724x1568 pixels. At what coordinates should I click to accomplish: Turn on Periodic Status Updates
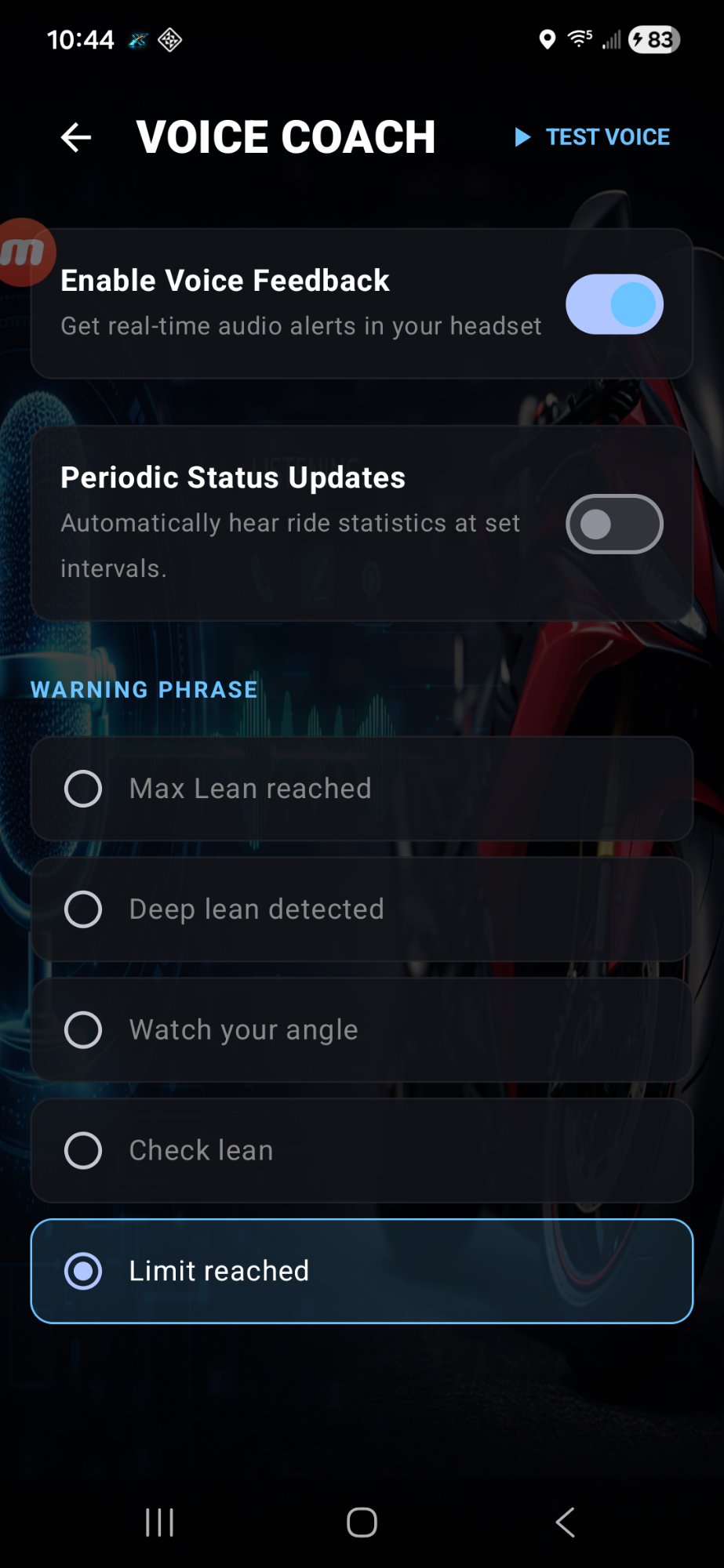point(614,524)
